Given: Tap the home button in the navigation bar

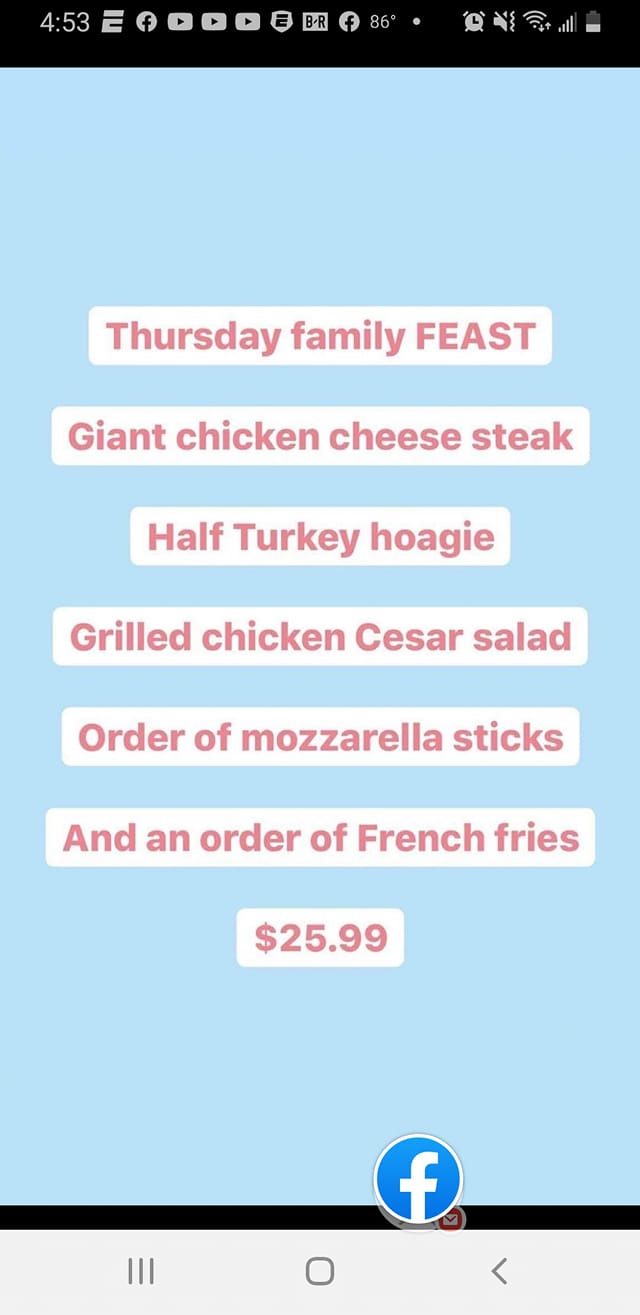Looking at the screenshot, I should (x=320, y=1271).
